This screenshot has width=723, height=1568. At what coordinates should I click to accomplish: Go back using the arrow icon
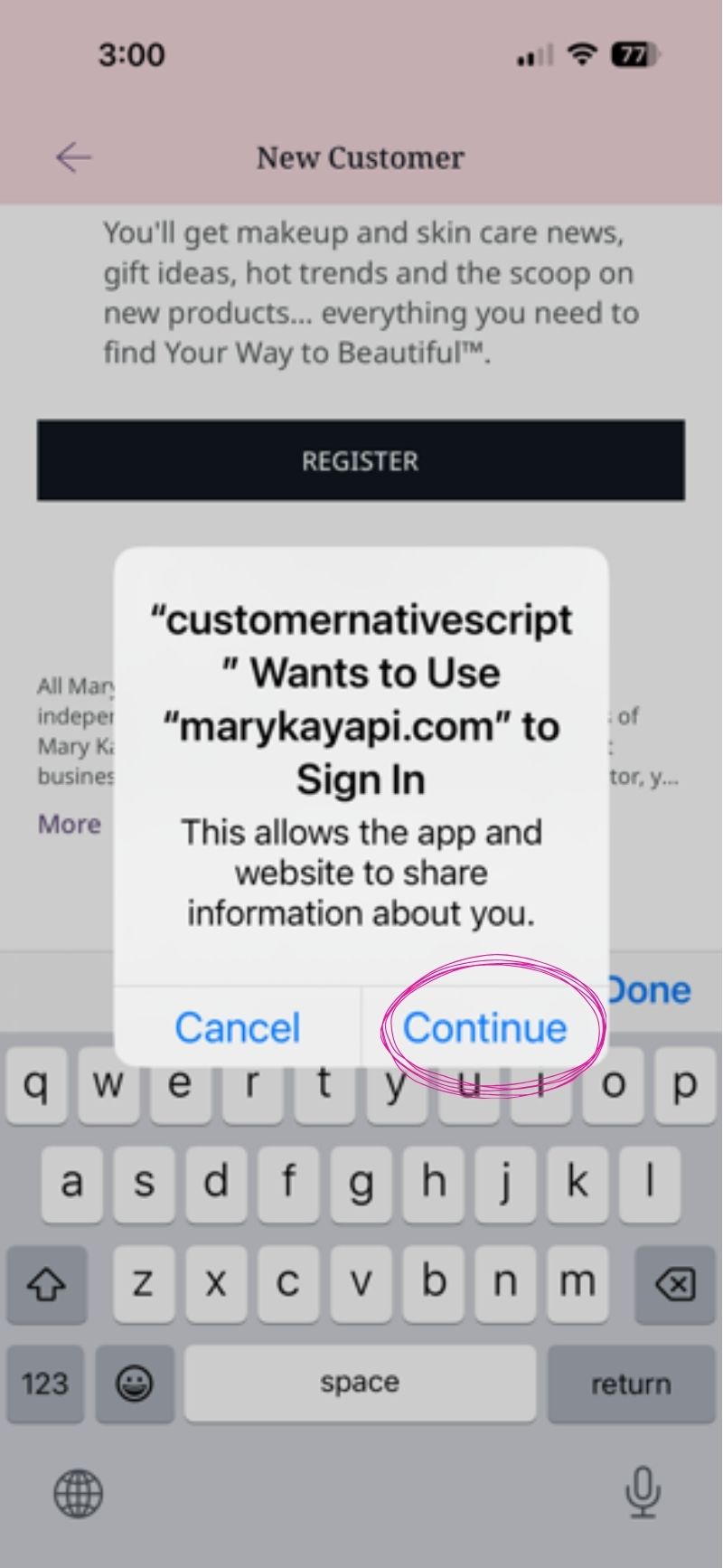(x=73, y=157)
